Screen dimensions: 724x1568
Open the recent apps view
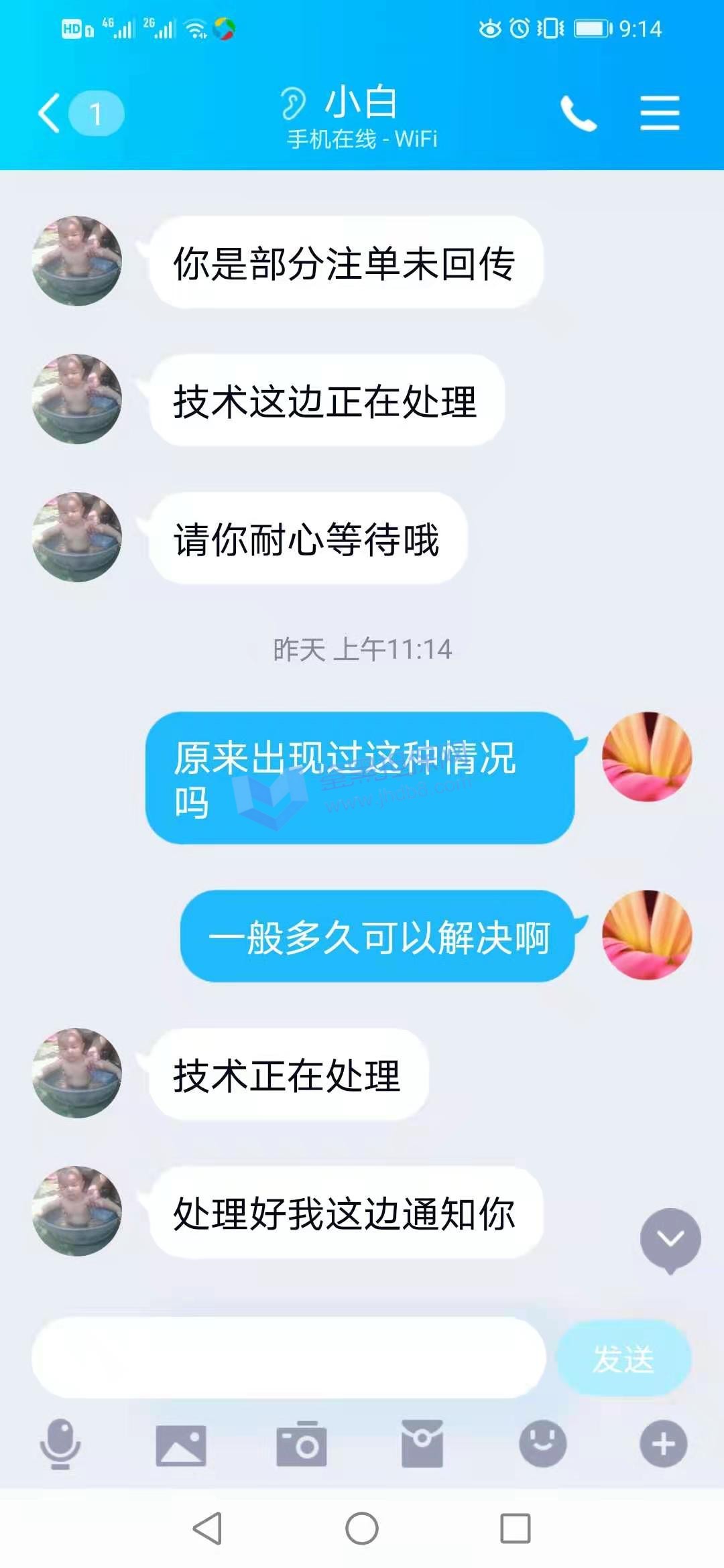pos(516,1528)
